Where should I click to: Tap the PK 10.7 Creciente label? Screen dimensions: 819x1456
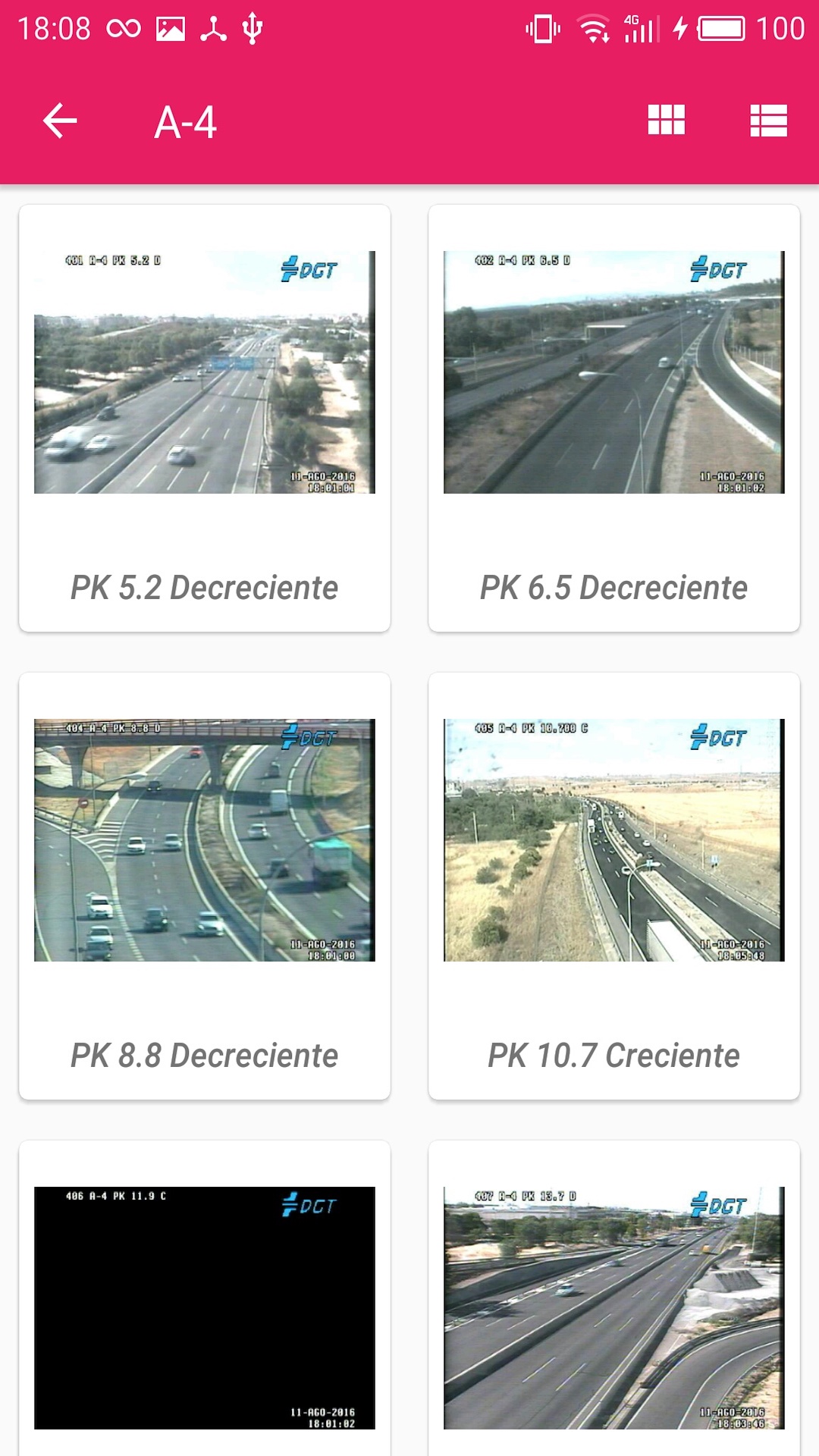pos(613,1056)
